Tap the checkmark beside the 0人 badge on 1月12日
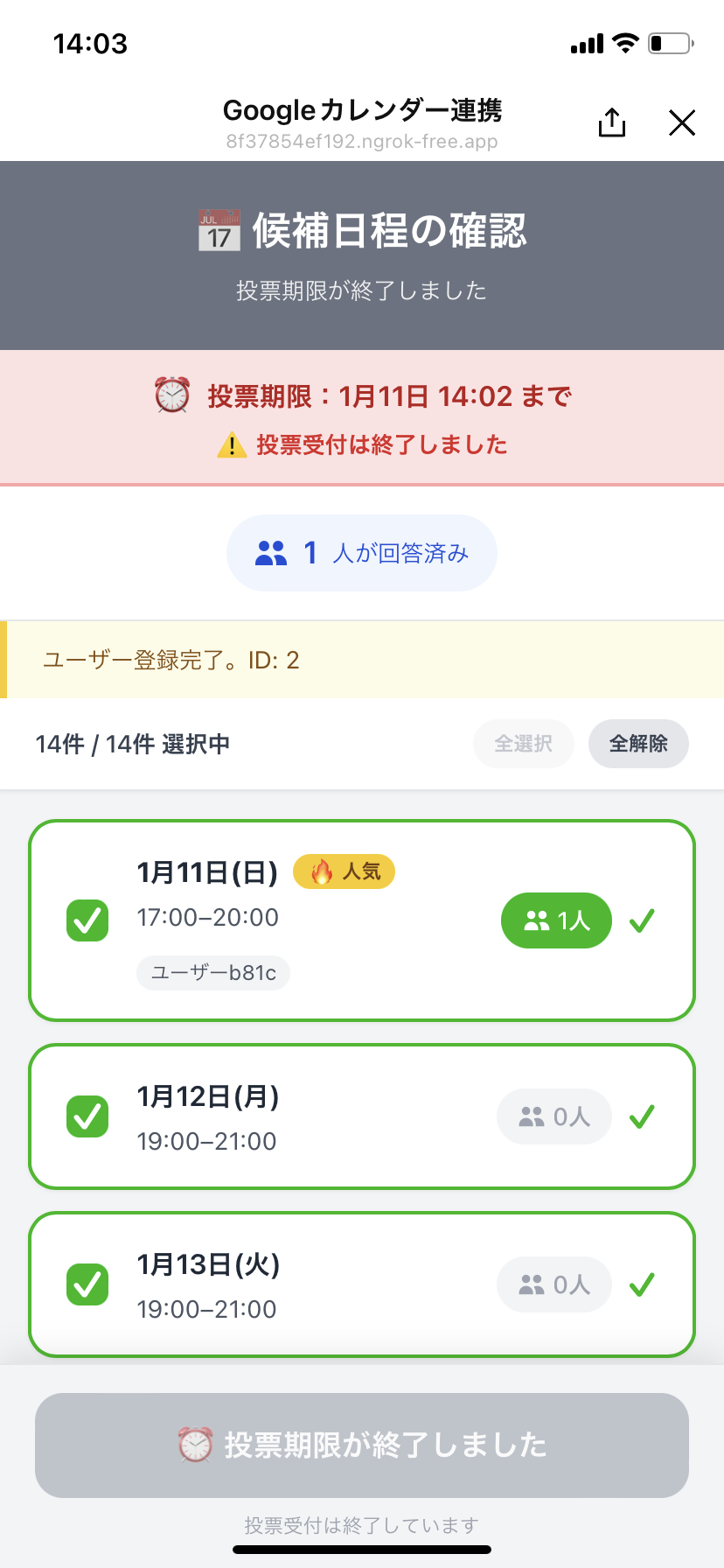724x1568 pixels. (x=643, y=1116)
